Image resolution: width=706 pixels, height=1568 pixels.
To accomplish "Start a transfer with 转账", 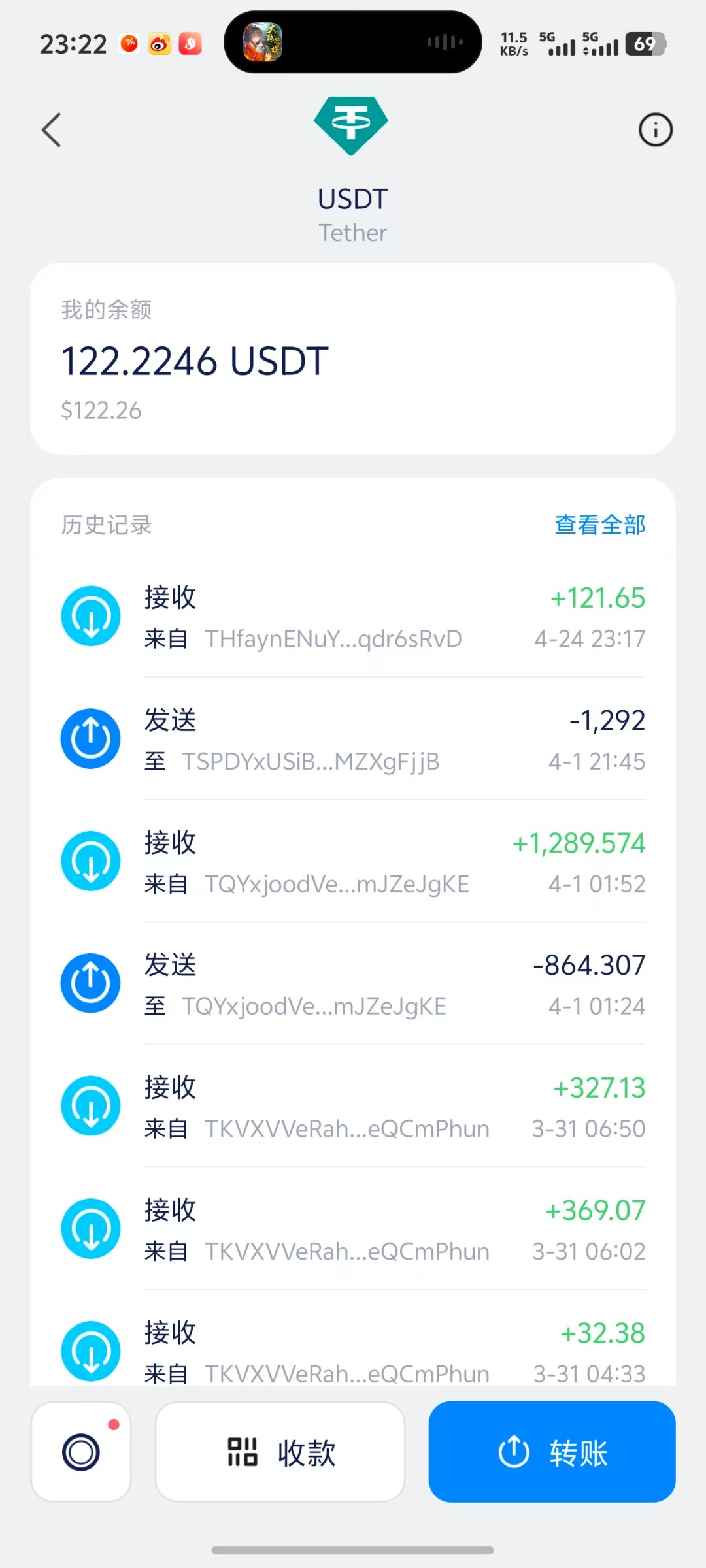I will 552,1452.
